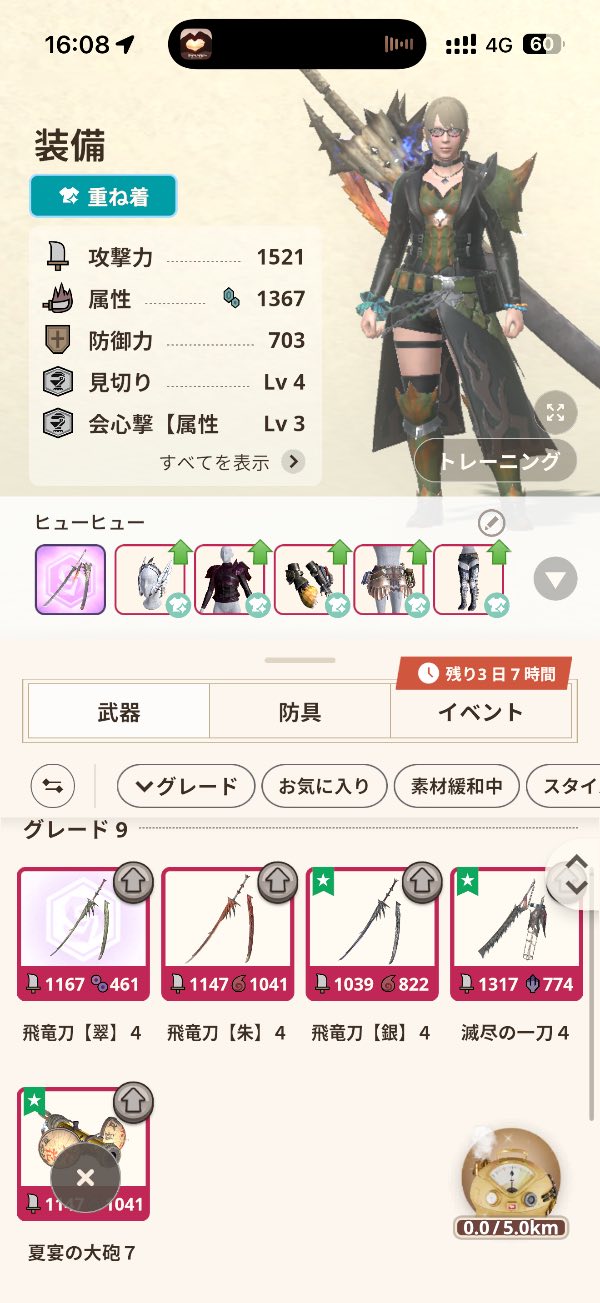Open the グレード sort dropdown
The image size is (600, 1303).
[x=186, y=786]
